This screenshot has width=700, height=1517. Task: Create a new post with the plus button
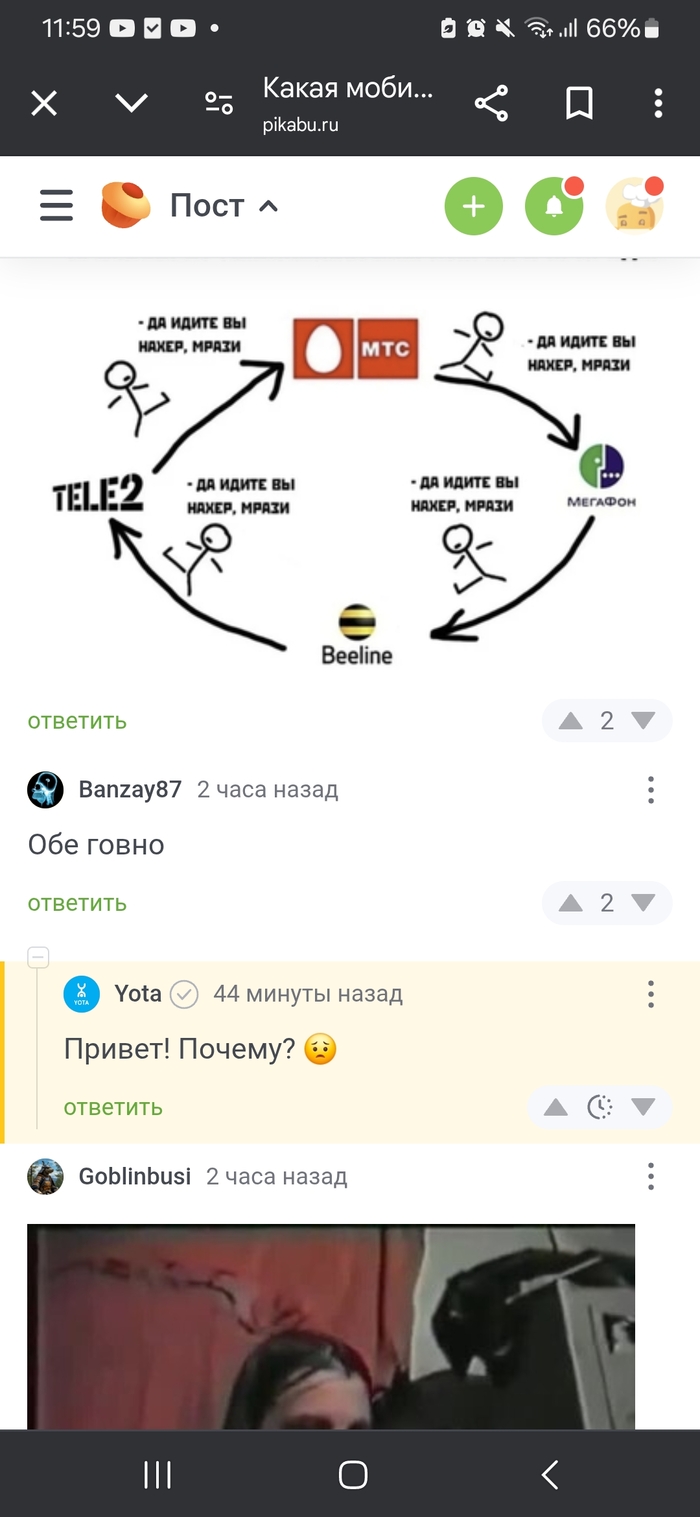tap(473, 207)
